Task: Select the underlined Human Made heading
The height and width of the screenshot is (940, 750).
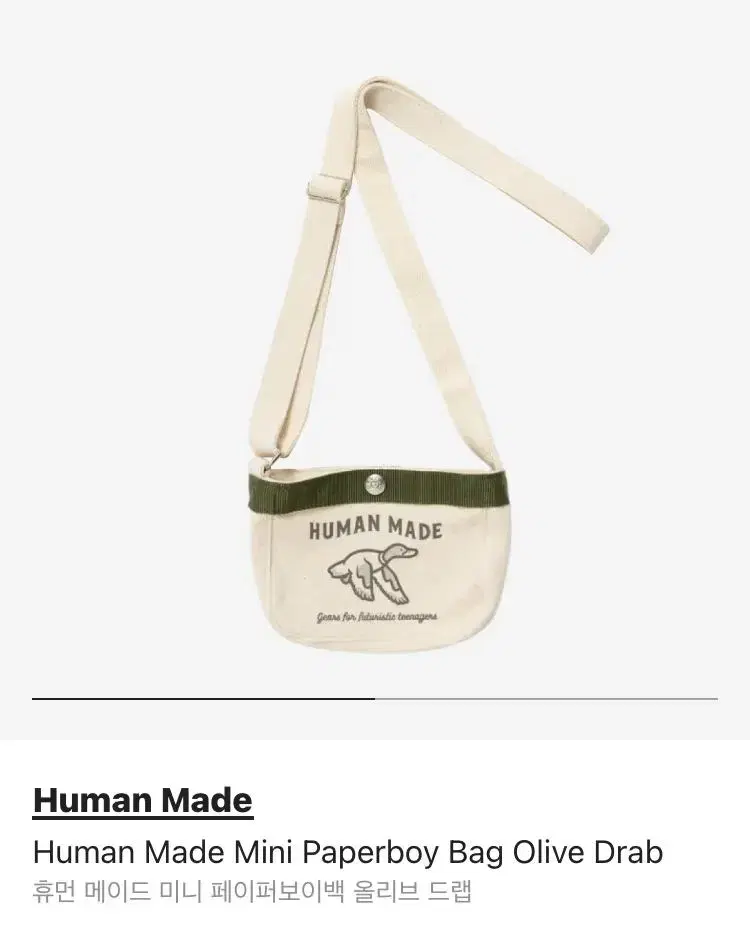Action: tap(140, 799)
